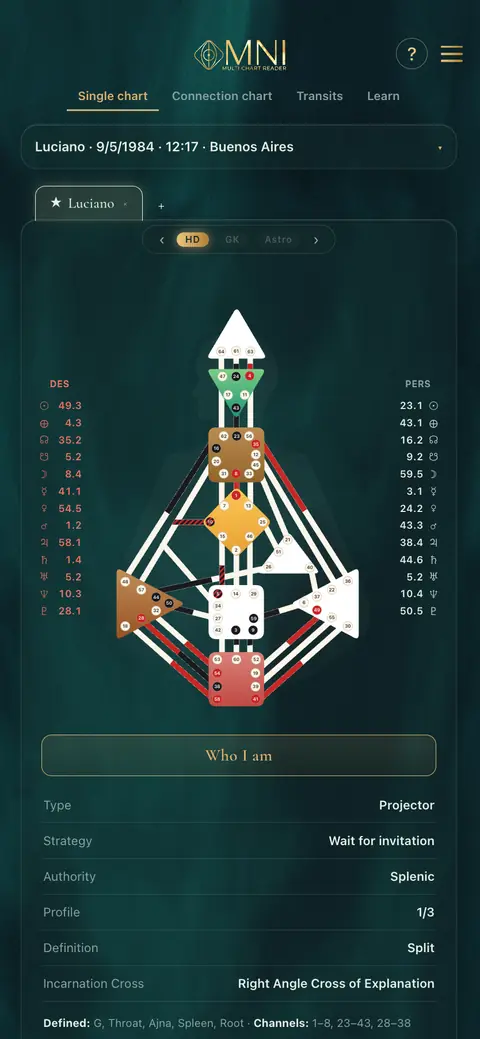Tap the next view arrow
This screenshot has width=480, height=1039.
(316, 240)
